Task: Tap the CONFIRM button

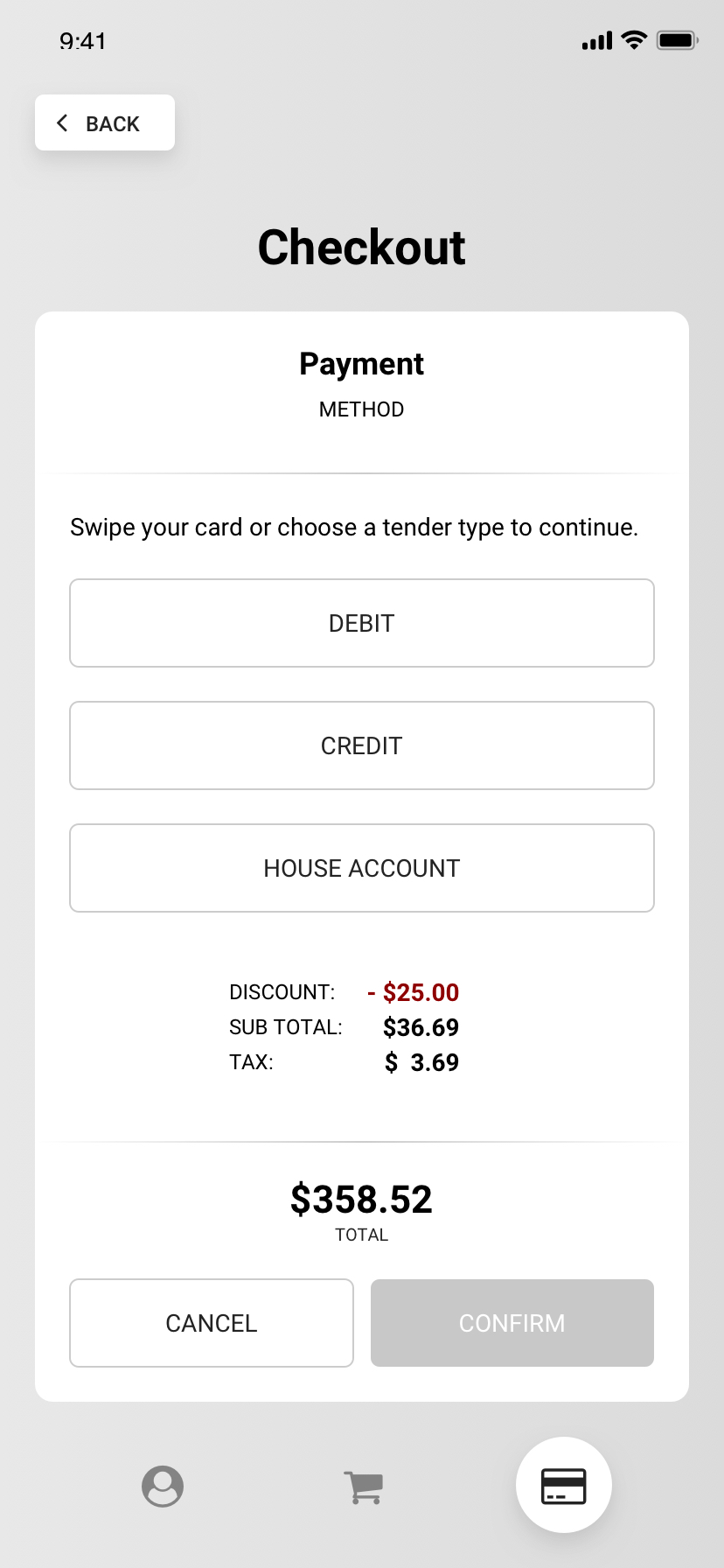Action: coord(512,1323)
